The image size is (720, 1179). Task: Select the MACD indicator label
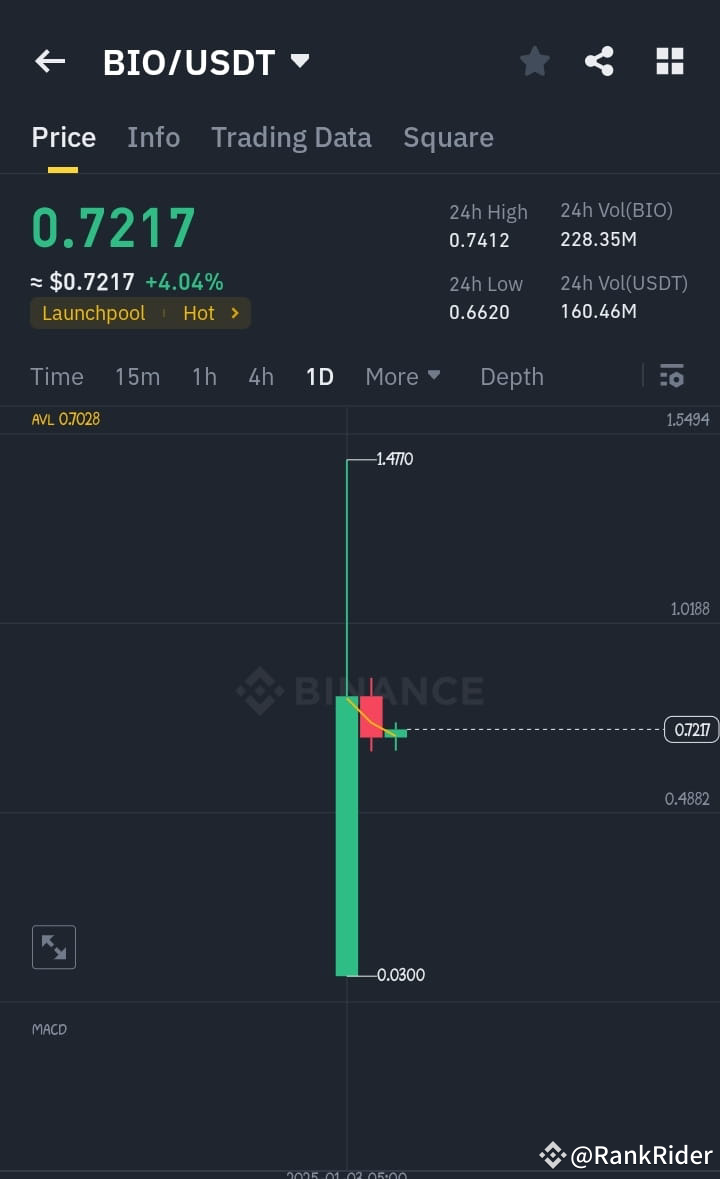pos(49,1028)
